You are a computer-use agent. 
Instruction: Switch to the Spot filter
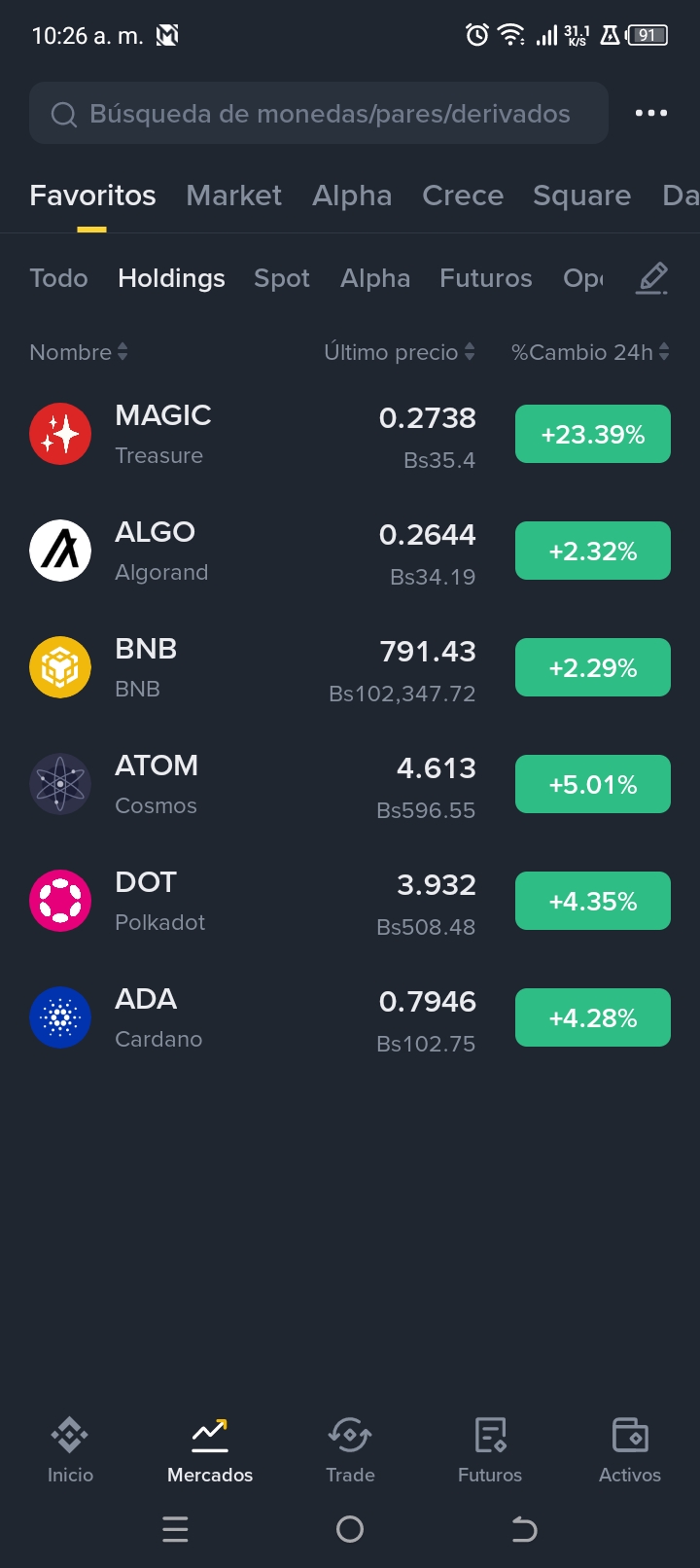pos(282,278)
